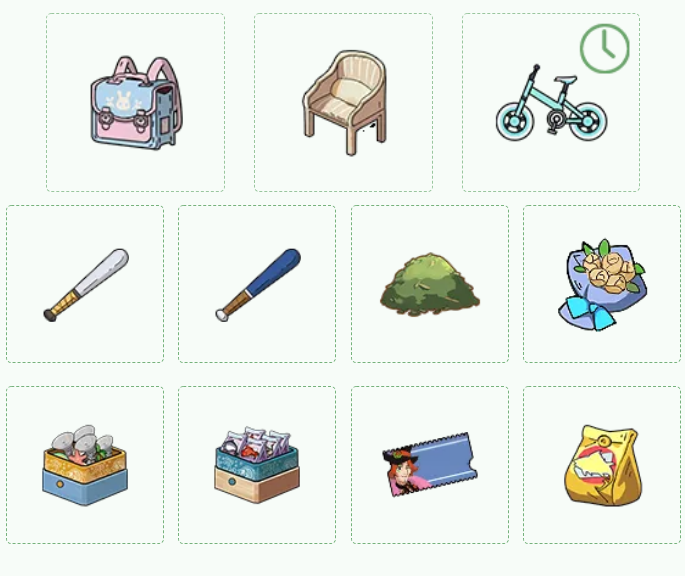Select the beige armchair item
This screenshot has height=576, width=685.
click(x=343, y=103)
